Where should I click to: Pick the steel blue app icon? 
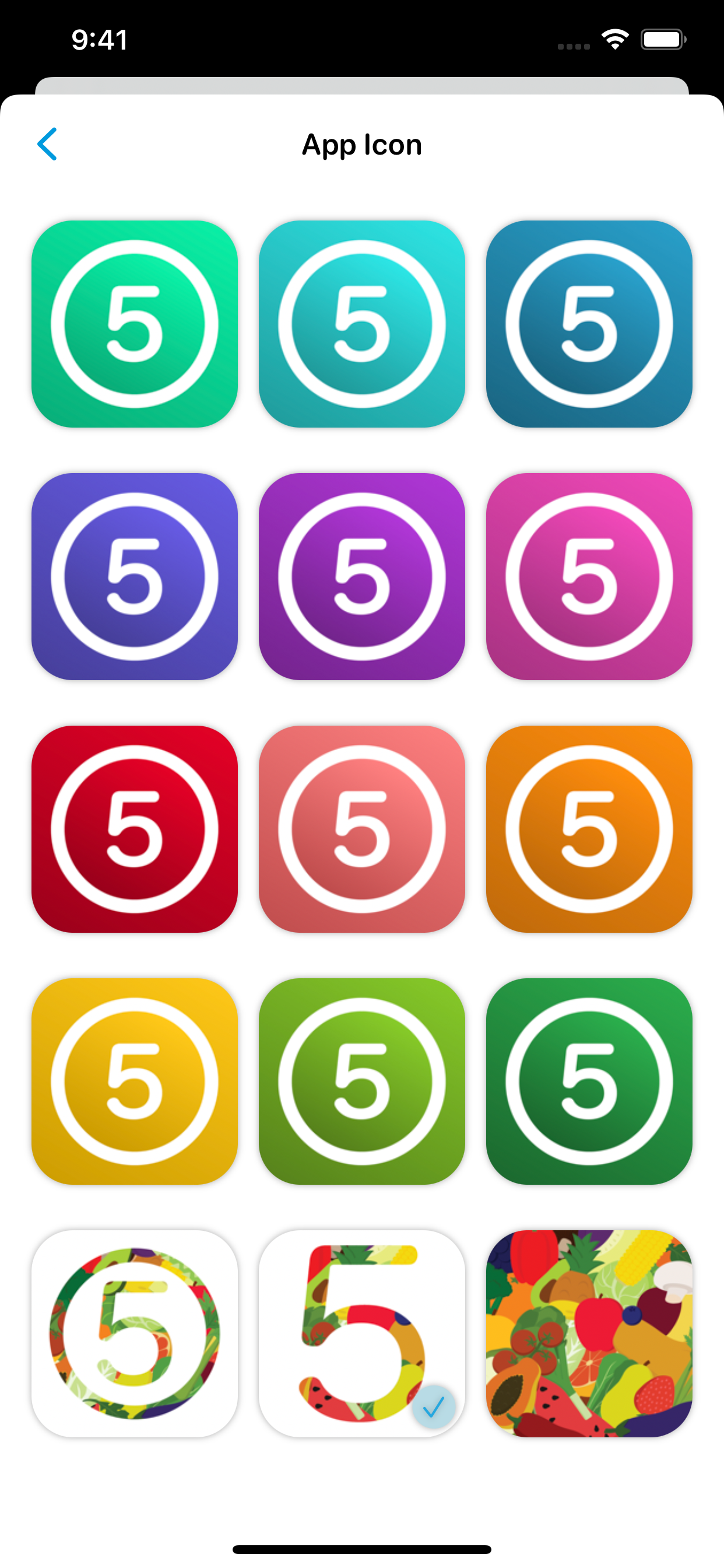click(x=589, y=324)
